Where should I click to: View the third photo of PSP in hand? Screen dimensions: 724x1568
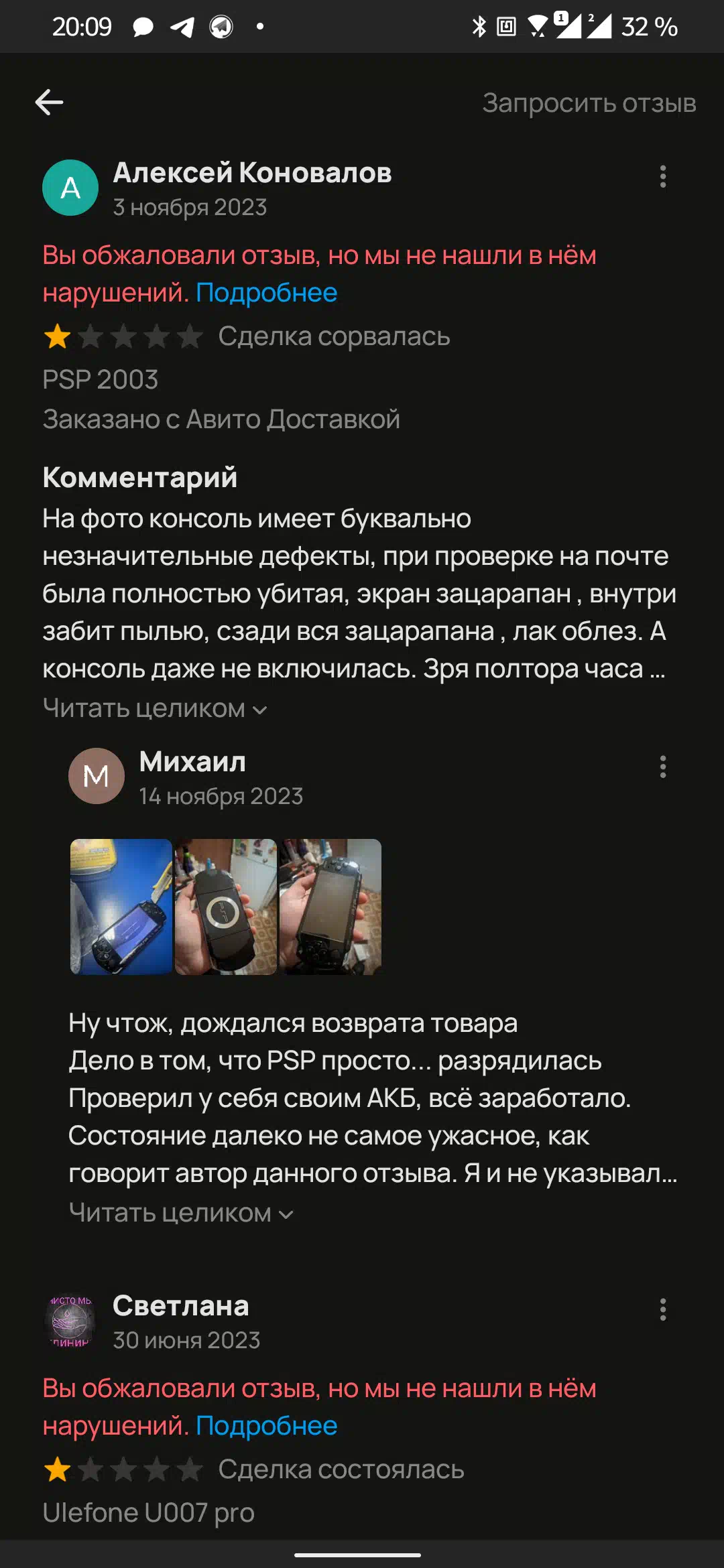[x=330, y=907]
